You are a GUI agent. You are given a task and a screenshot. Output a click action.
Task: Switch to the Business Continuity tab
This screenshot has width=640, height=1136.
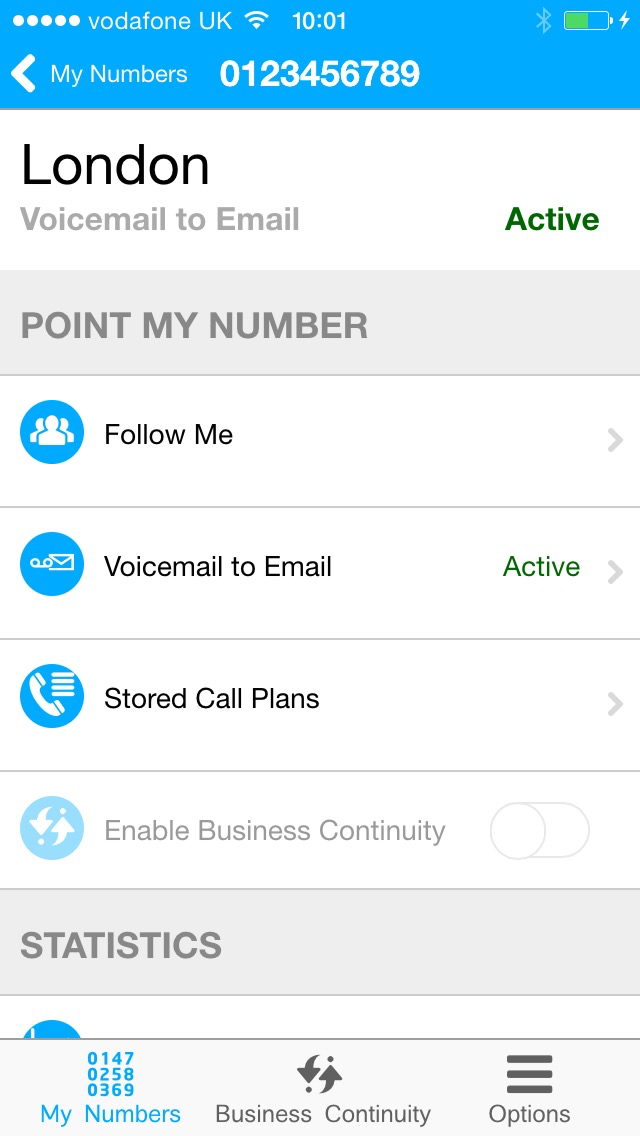coord(322,1088)
